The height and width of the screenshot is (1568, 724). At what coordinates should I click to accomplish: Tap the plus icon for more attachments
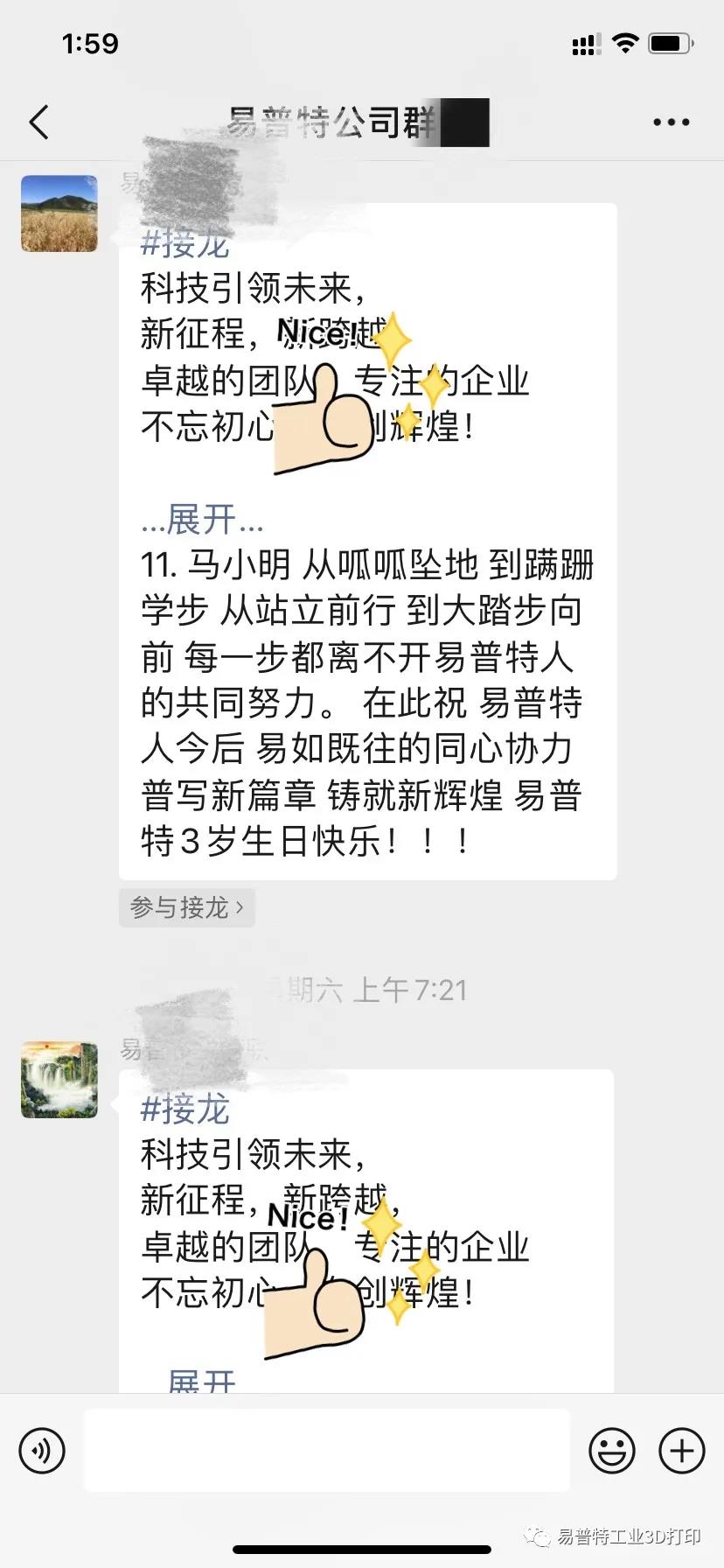pyautogui.click(x=681, y=1451)
